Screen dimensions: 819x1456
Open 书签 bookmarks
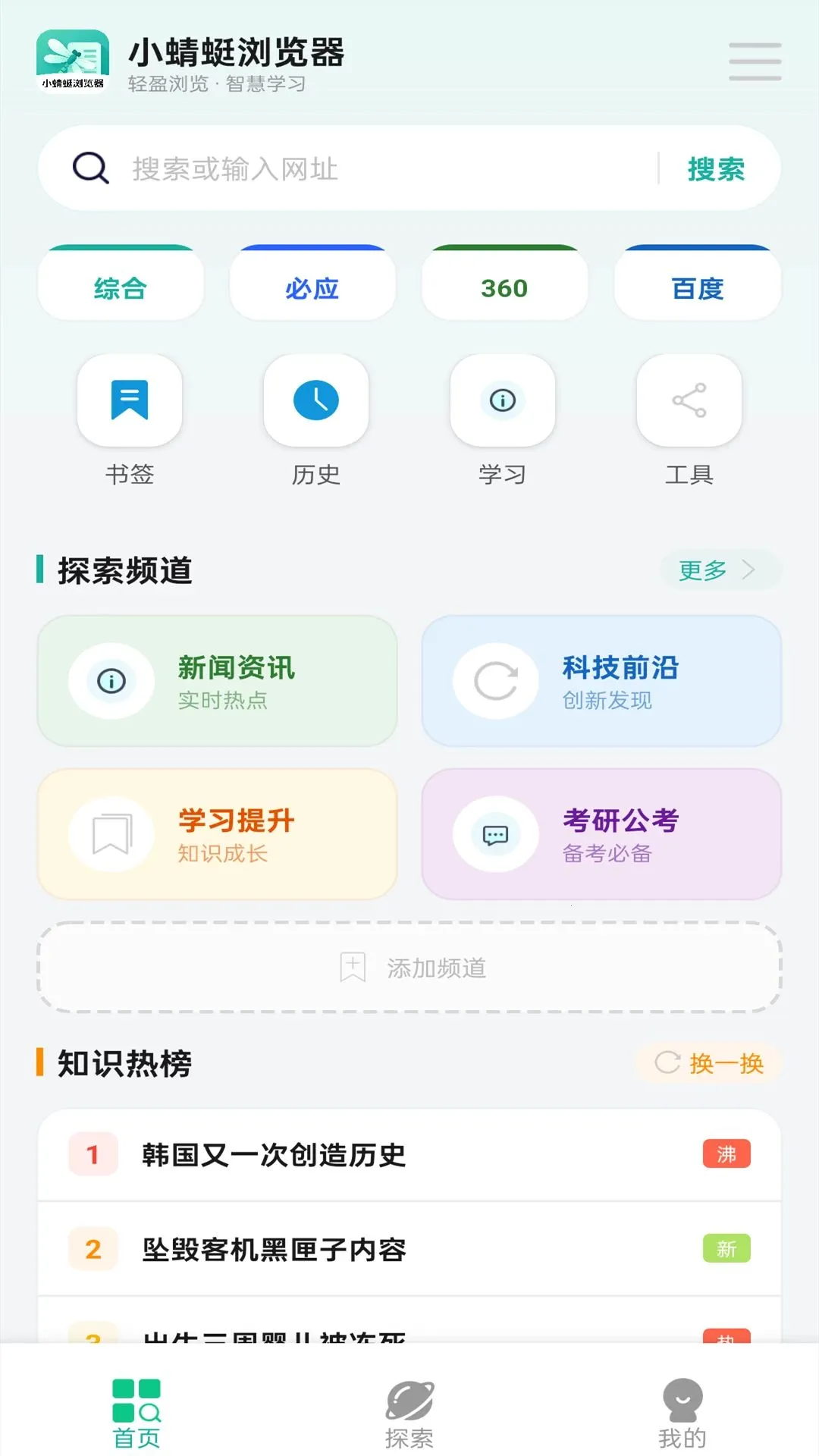(130, 421)
